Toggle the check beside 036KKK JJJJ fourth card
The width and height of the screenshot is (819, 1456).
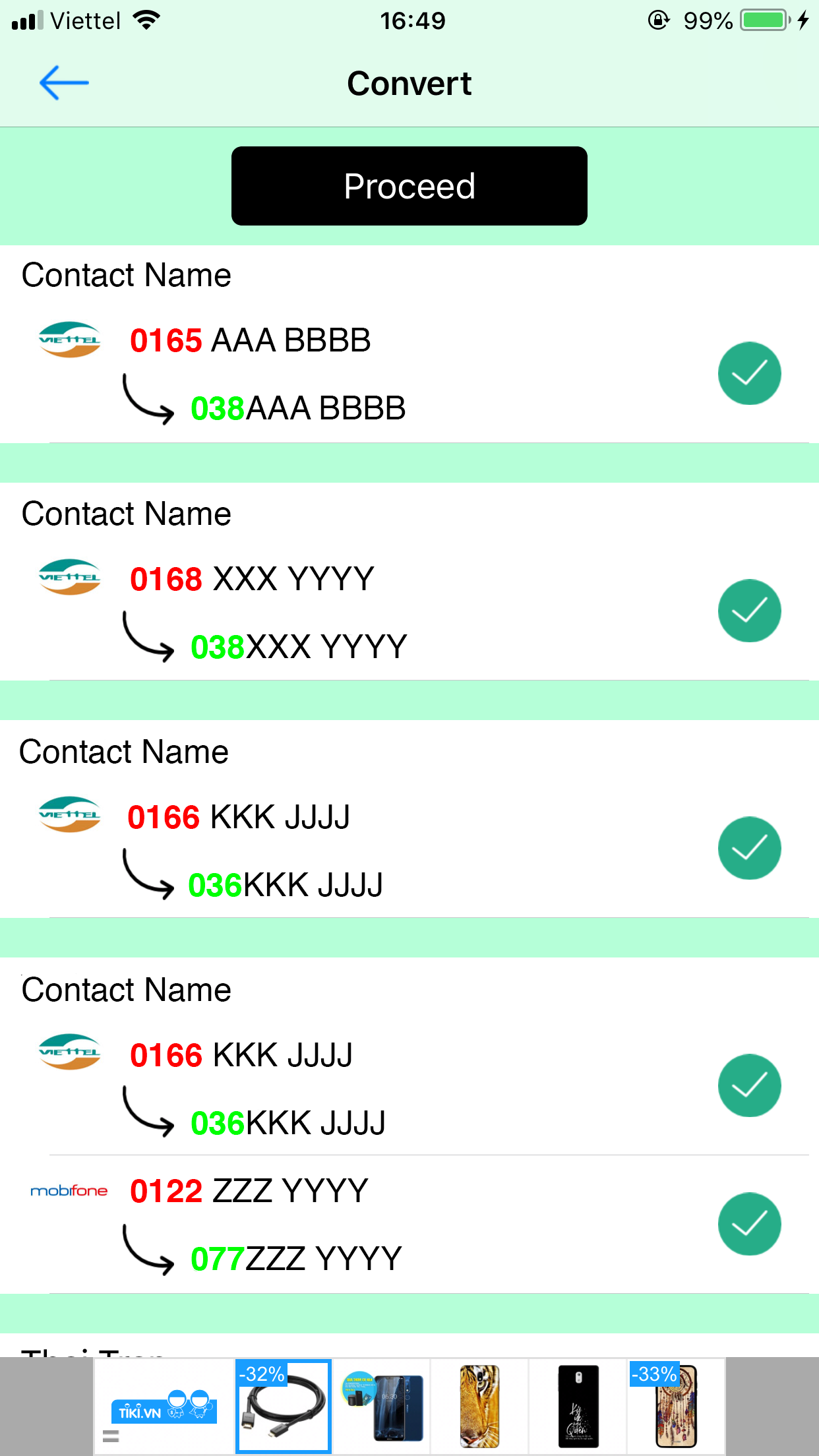pos(749,1085)
